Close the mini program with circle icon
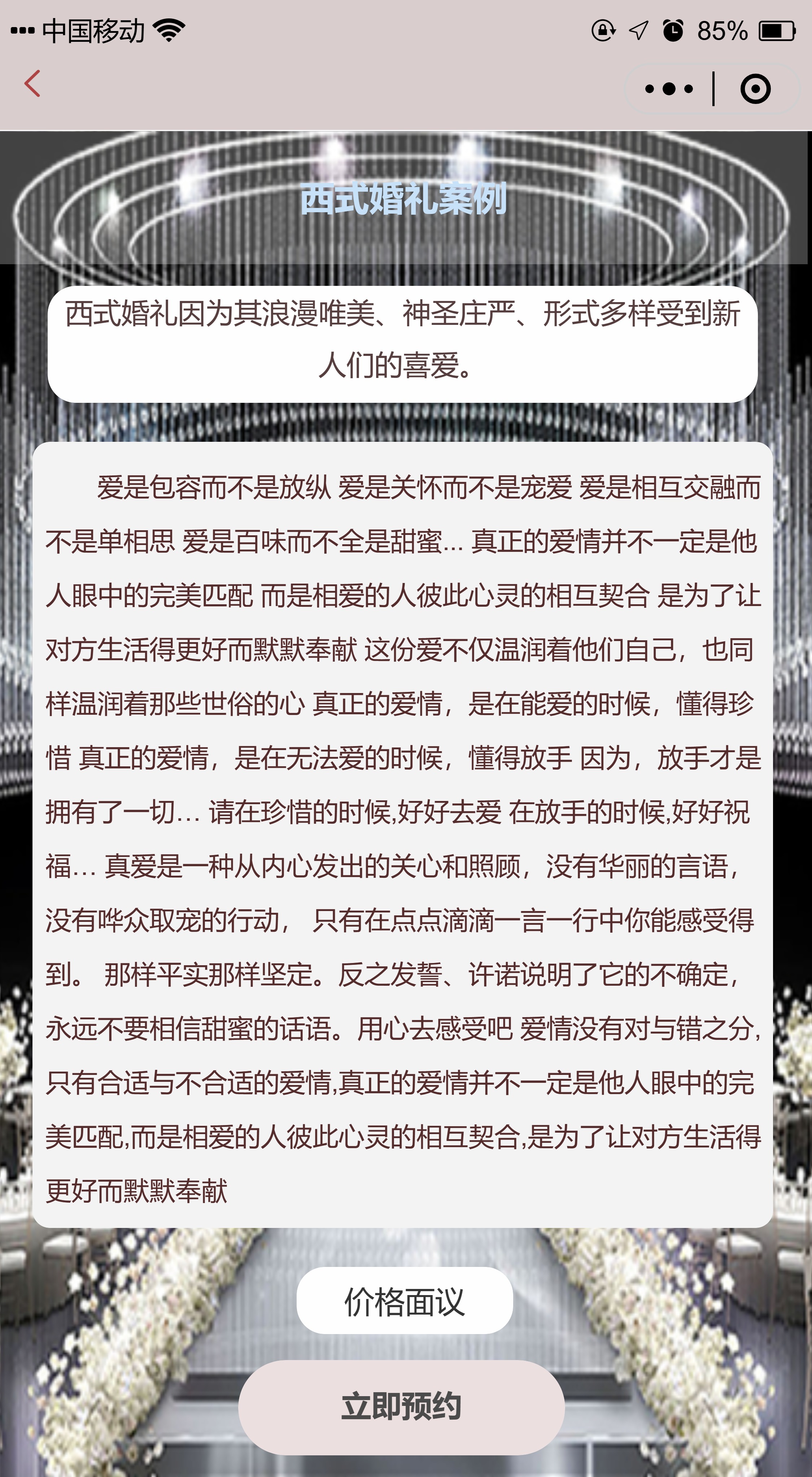The height and width of the screenshot is (1477, 812). 755,89
